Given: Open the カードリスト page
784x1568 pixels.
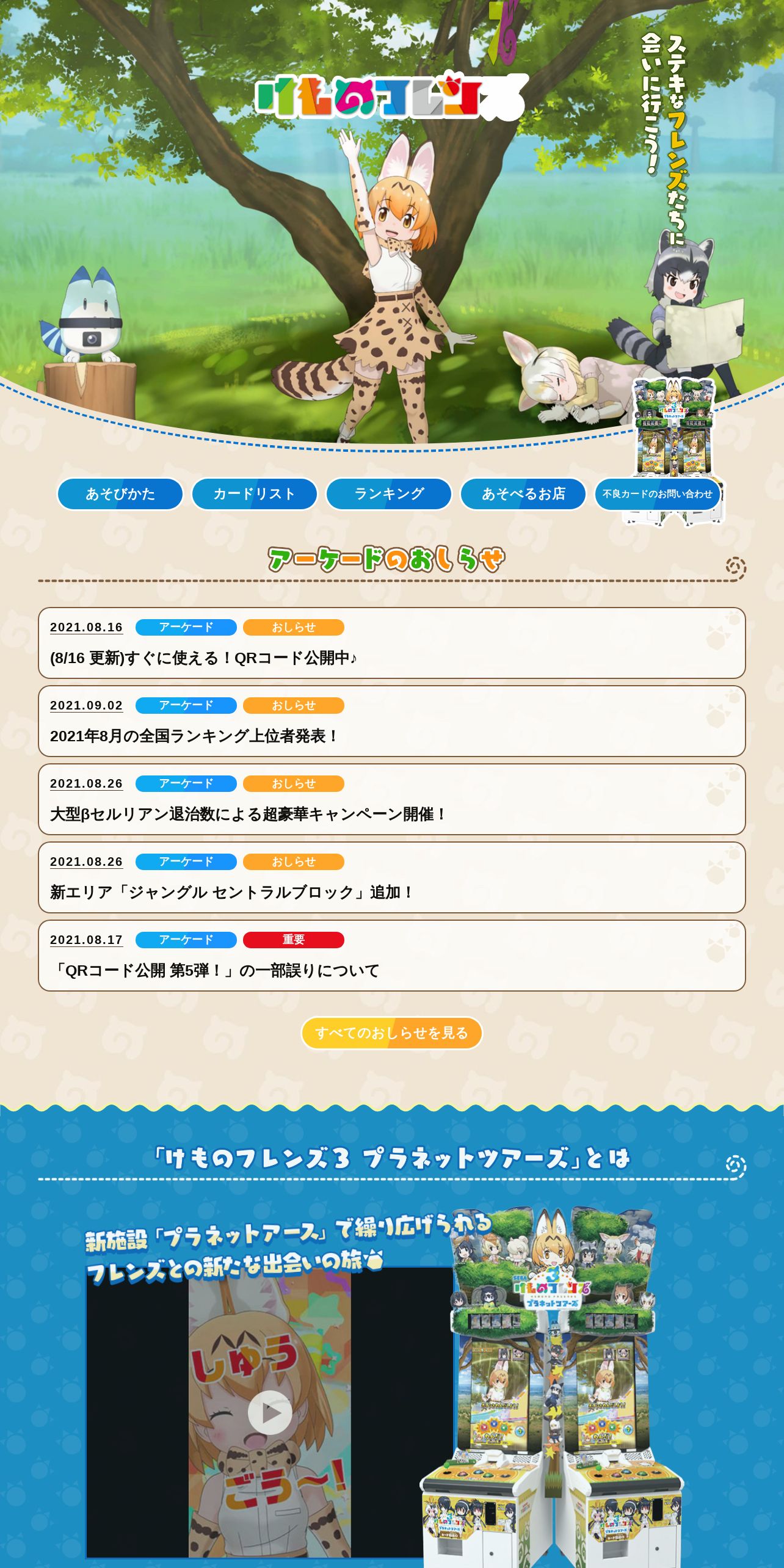Looking at the screenshot, I should pyautogui.click(x=255, y=494).
